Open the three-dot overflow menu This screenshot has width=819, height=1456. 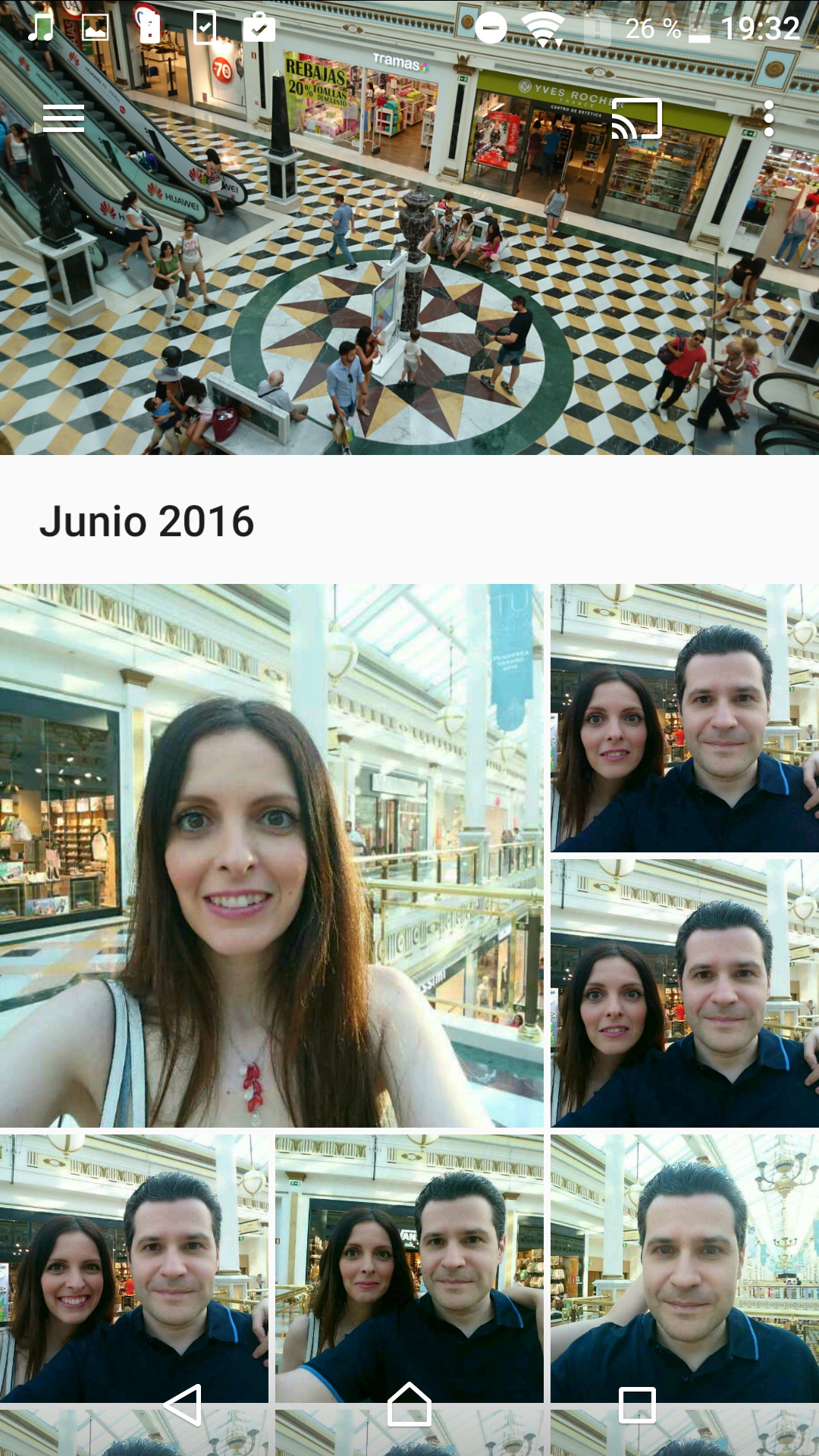point(769,119)
